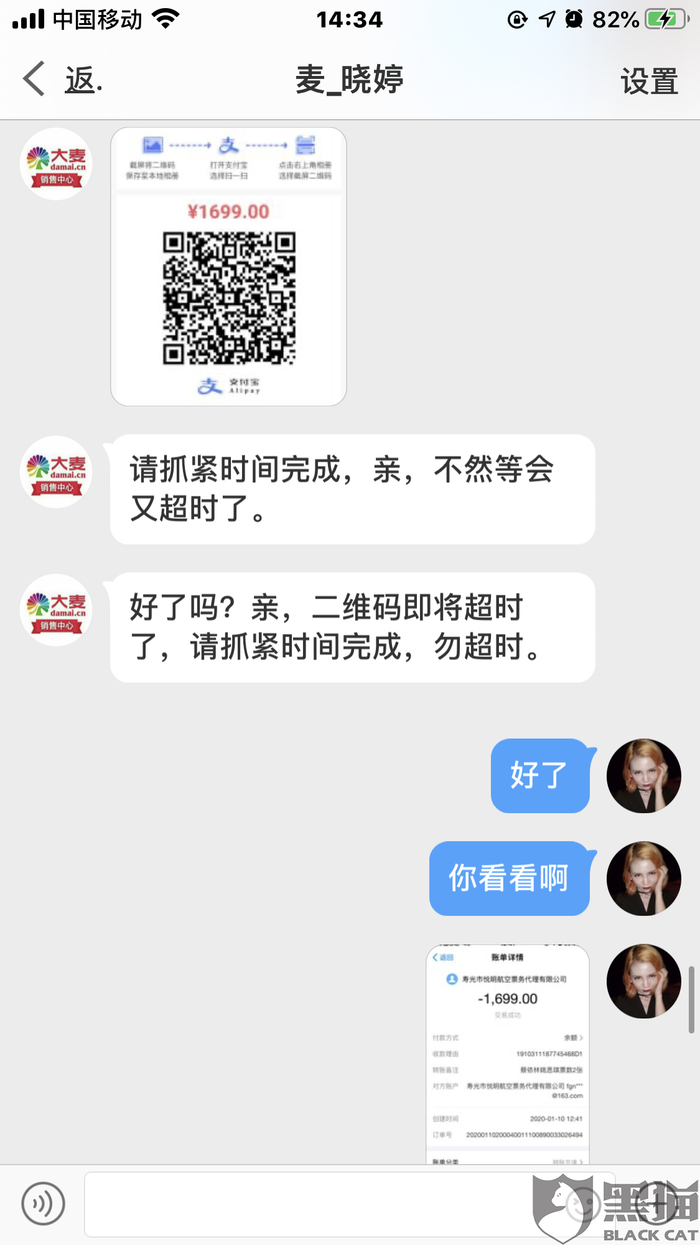Switch to voice message input

pos(43,1203)
